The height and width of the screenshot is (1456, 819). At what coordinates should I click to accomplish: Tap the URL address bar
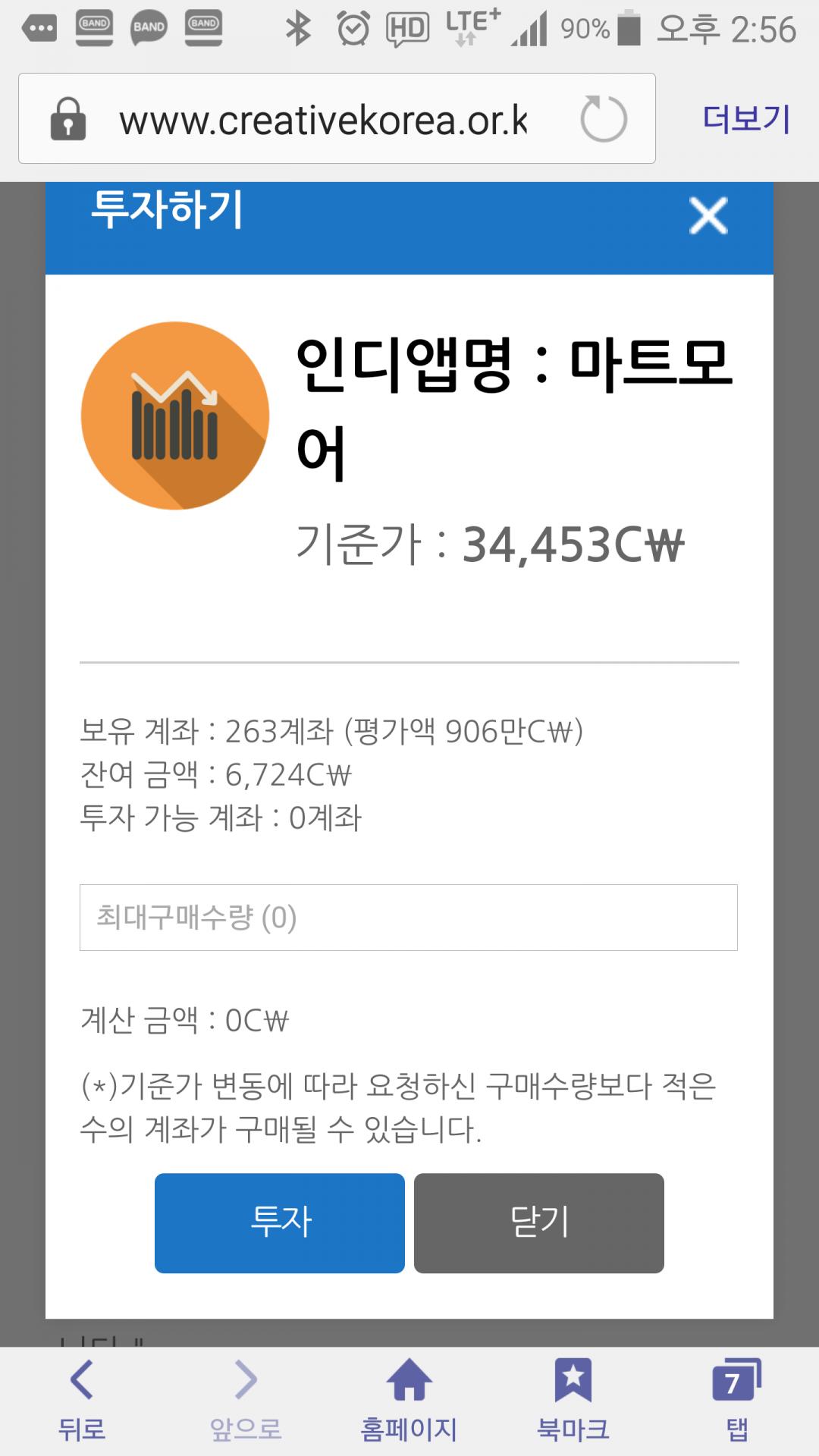[x=322, y=119]
